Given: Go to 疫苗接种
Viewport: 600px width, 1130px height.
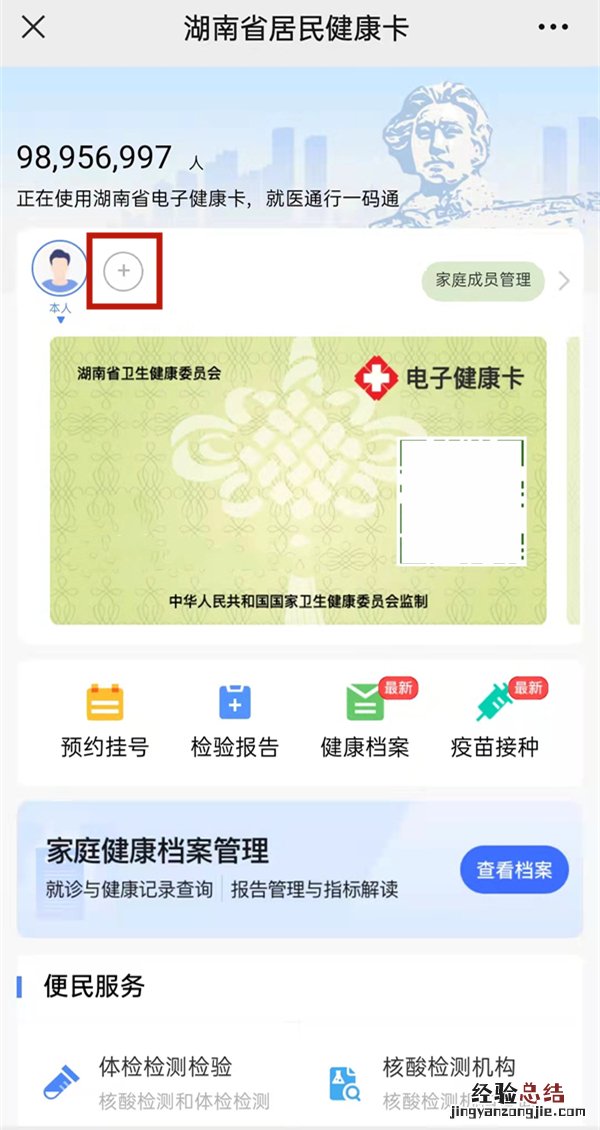Looking at the screenshot, I should point(495,718).
